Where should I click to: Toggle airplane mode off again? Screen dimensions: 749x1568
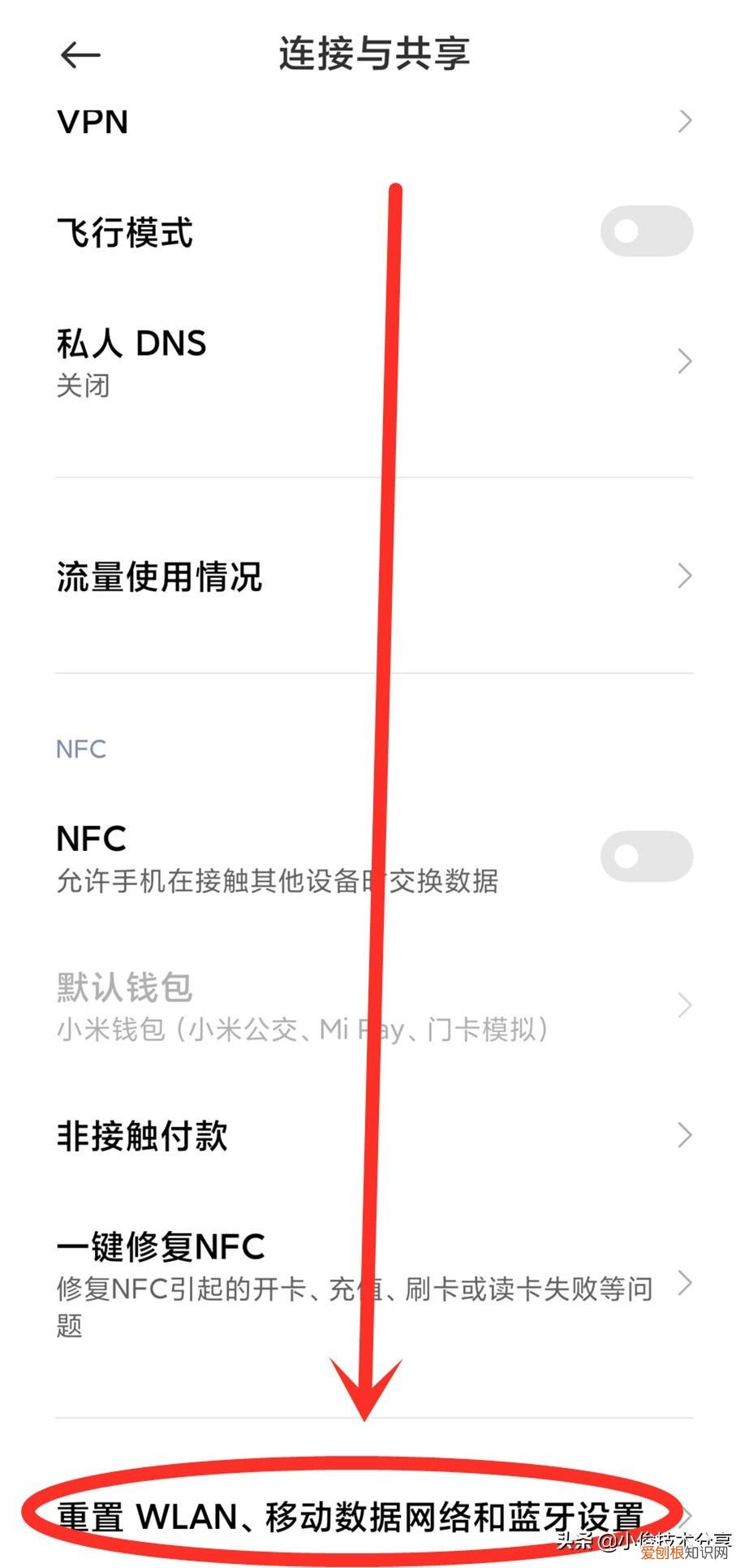coord(645,231)
